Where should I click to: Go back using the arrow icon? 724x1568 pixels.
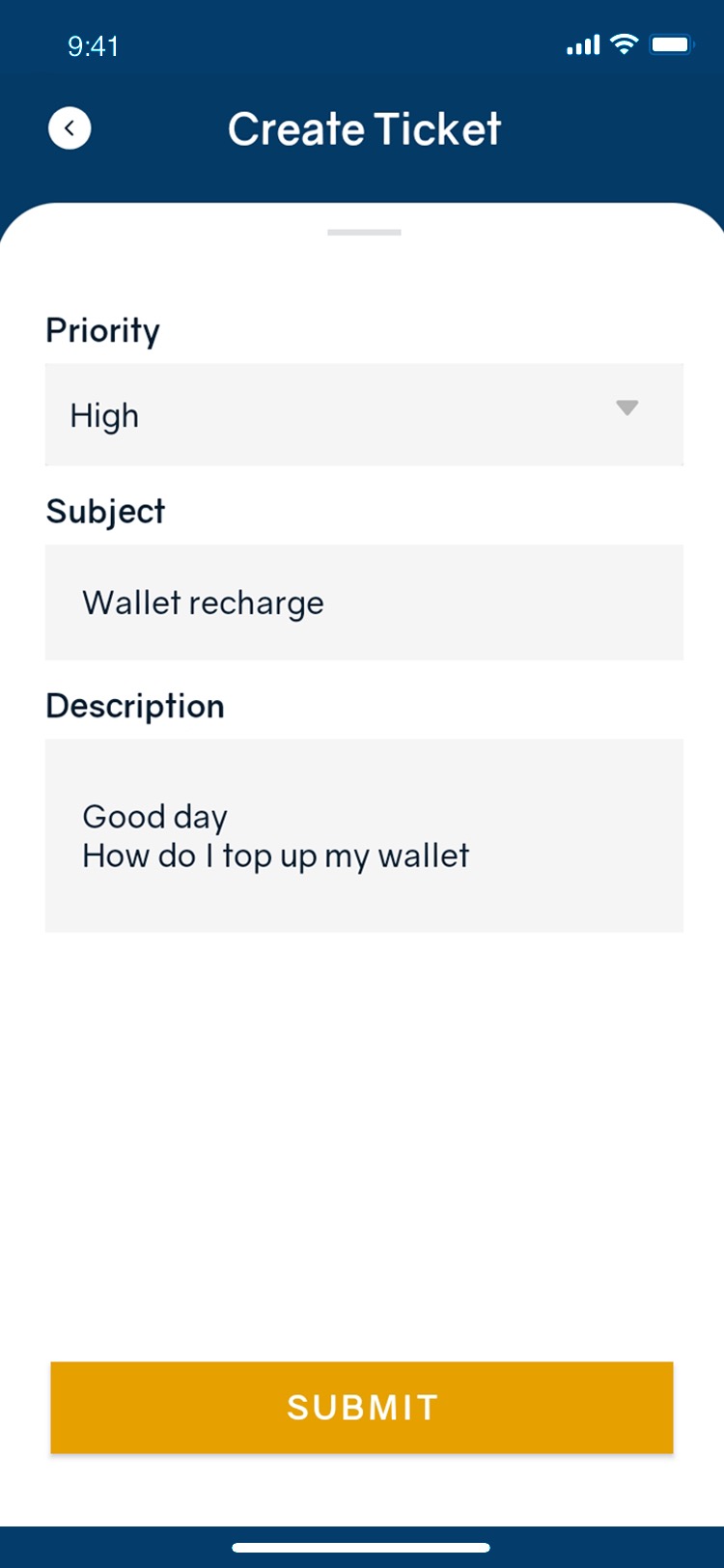(70, 128)
